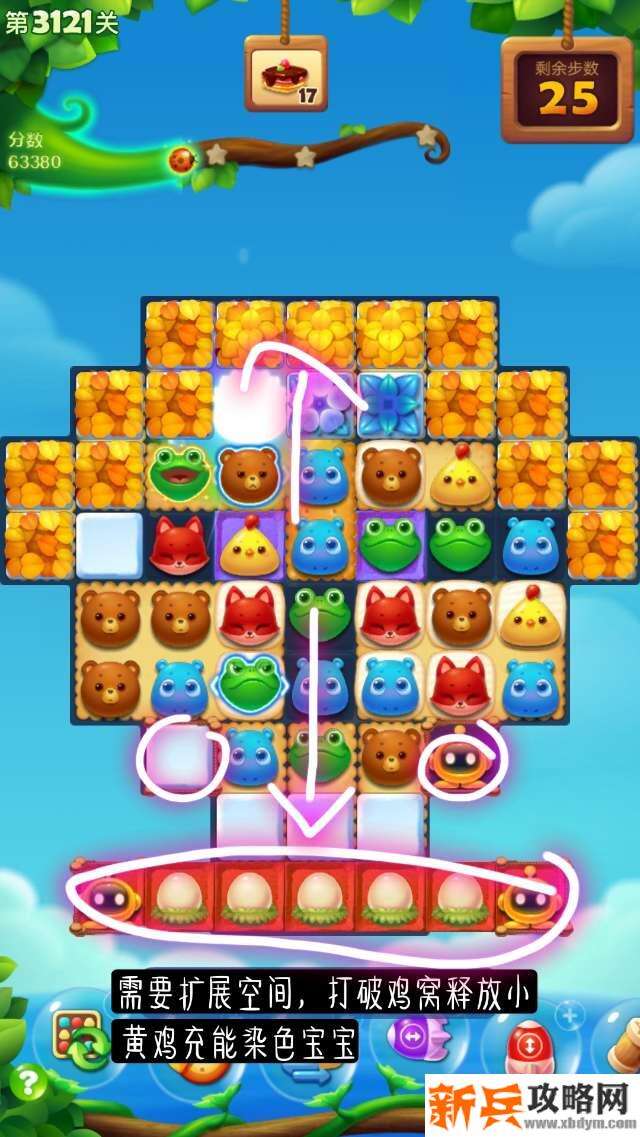Tap the sparkling green frog tile

coord(180,472)
